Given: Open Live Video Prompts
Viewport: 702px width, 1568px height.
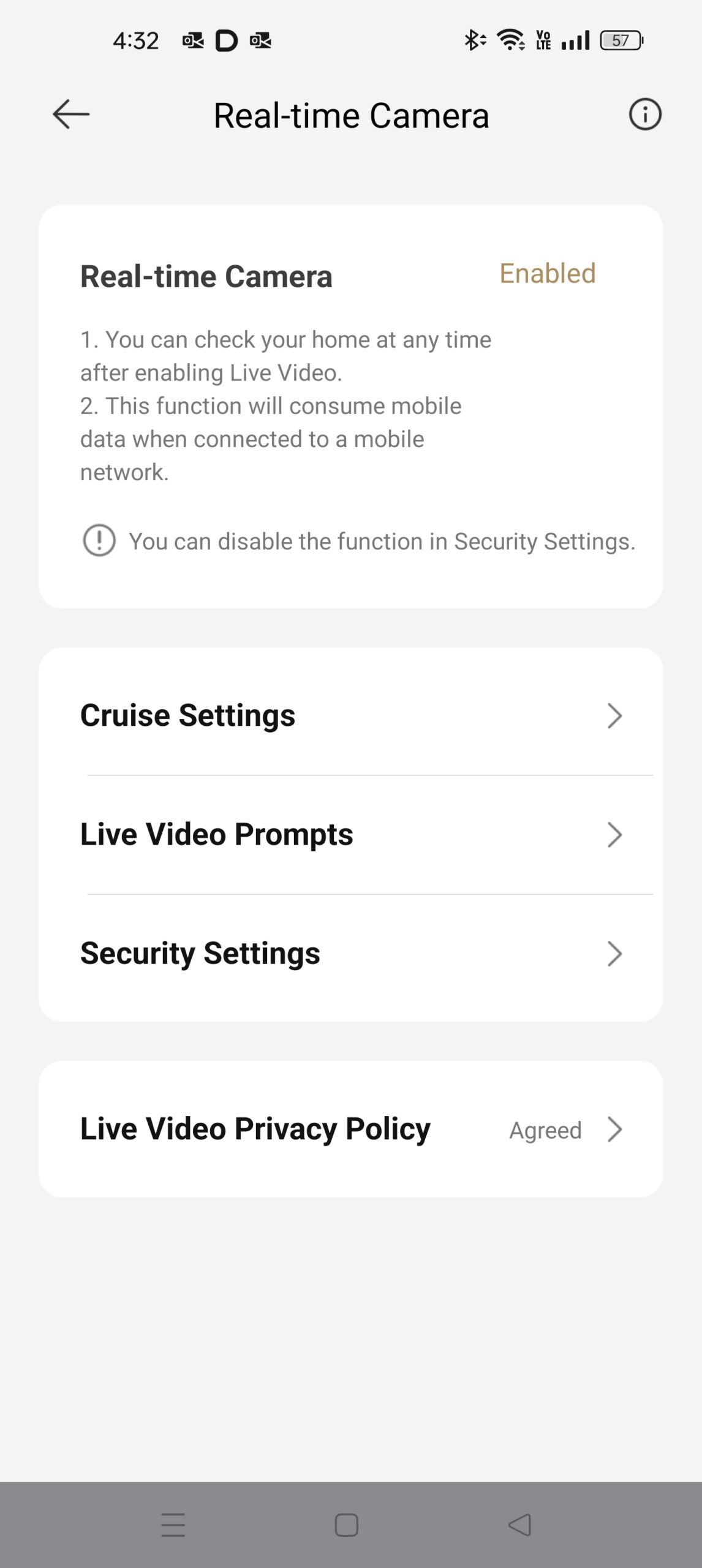Looking at the screenshot, I should click(x=350, y=834).
